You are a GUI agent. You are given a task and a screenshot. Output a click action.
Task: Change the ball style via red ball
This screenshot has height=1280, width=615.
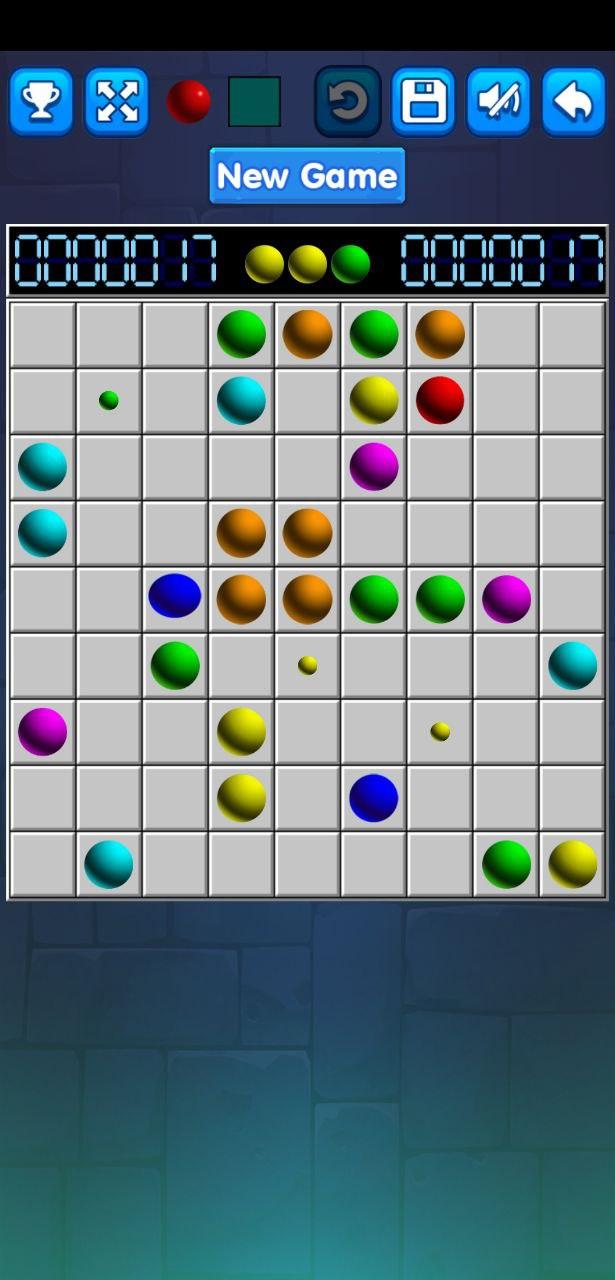(188, 101)
